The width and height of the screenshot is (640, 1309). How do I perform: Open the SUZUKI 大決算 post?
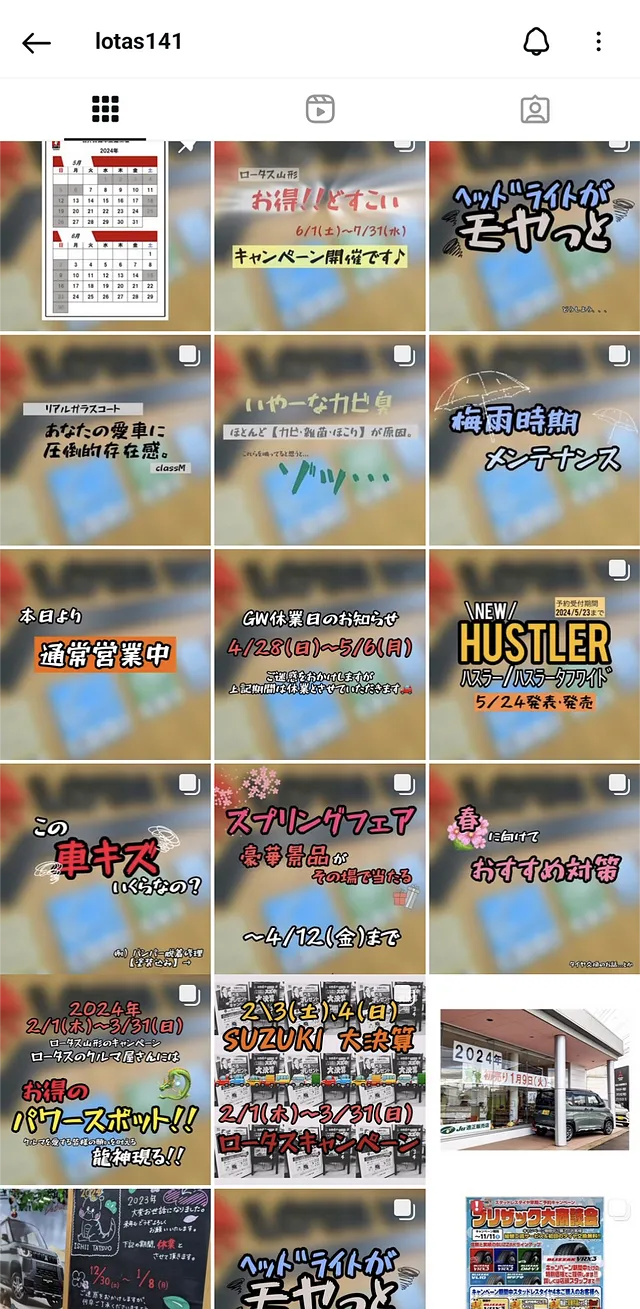pyautogui.click(x=320, y=1080)
